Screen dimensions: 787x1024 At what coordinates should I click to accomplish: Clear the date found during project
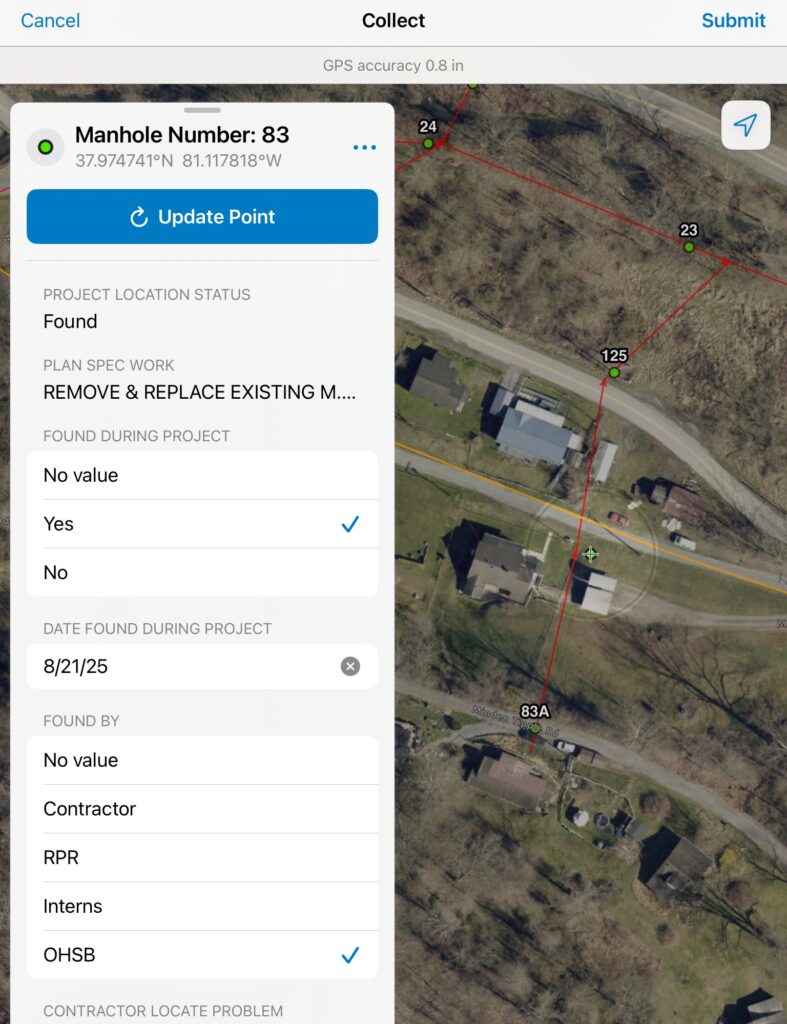[350, 666]
